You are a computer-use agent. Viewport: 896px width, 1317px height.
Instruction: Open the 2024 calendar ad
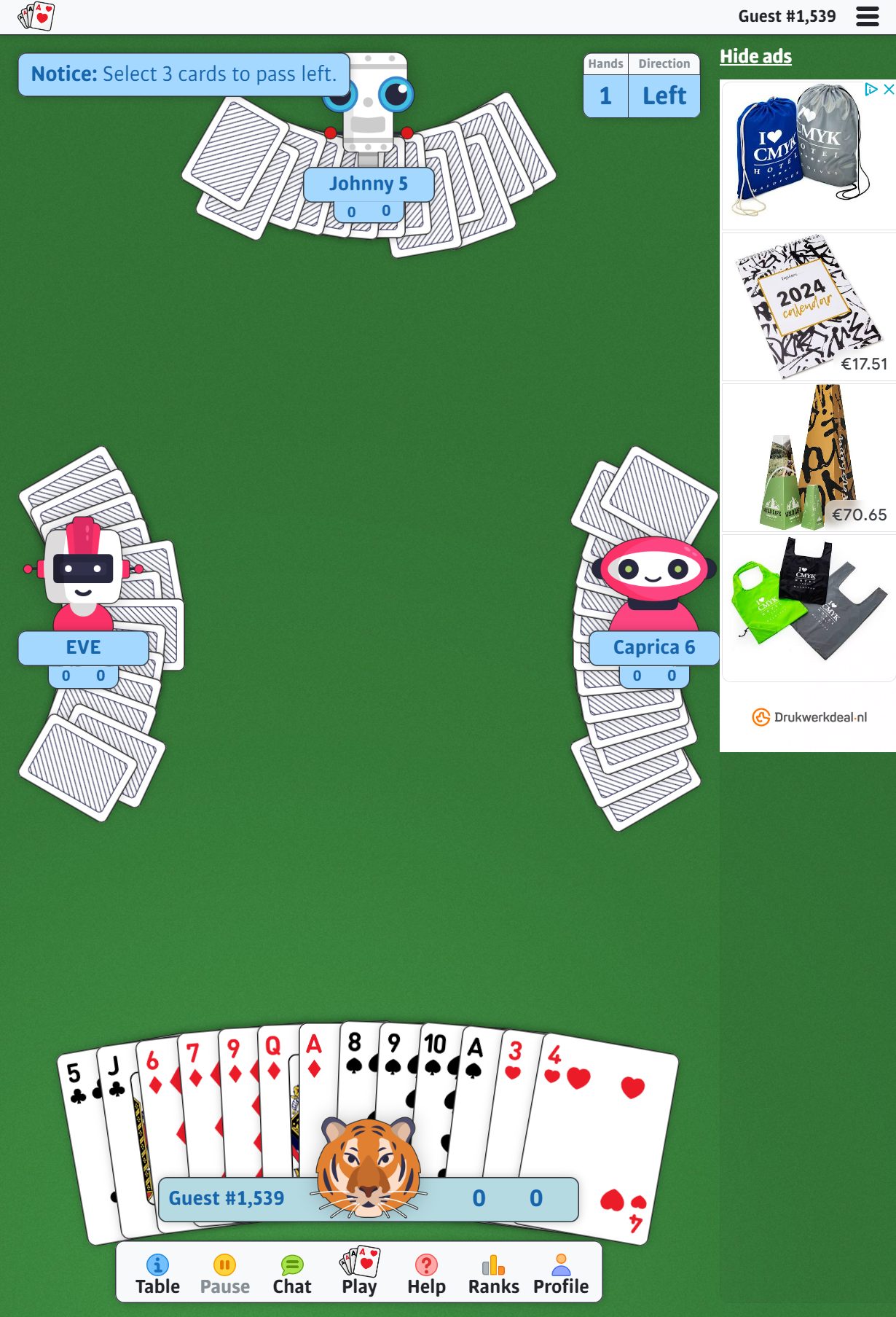[808, 306]
